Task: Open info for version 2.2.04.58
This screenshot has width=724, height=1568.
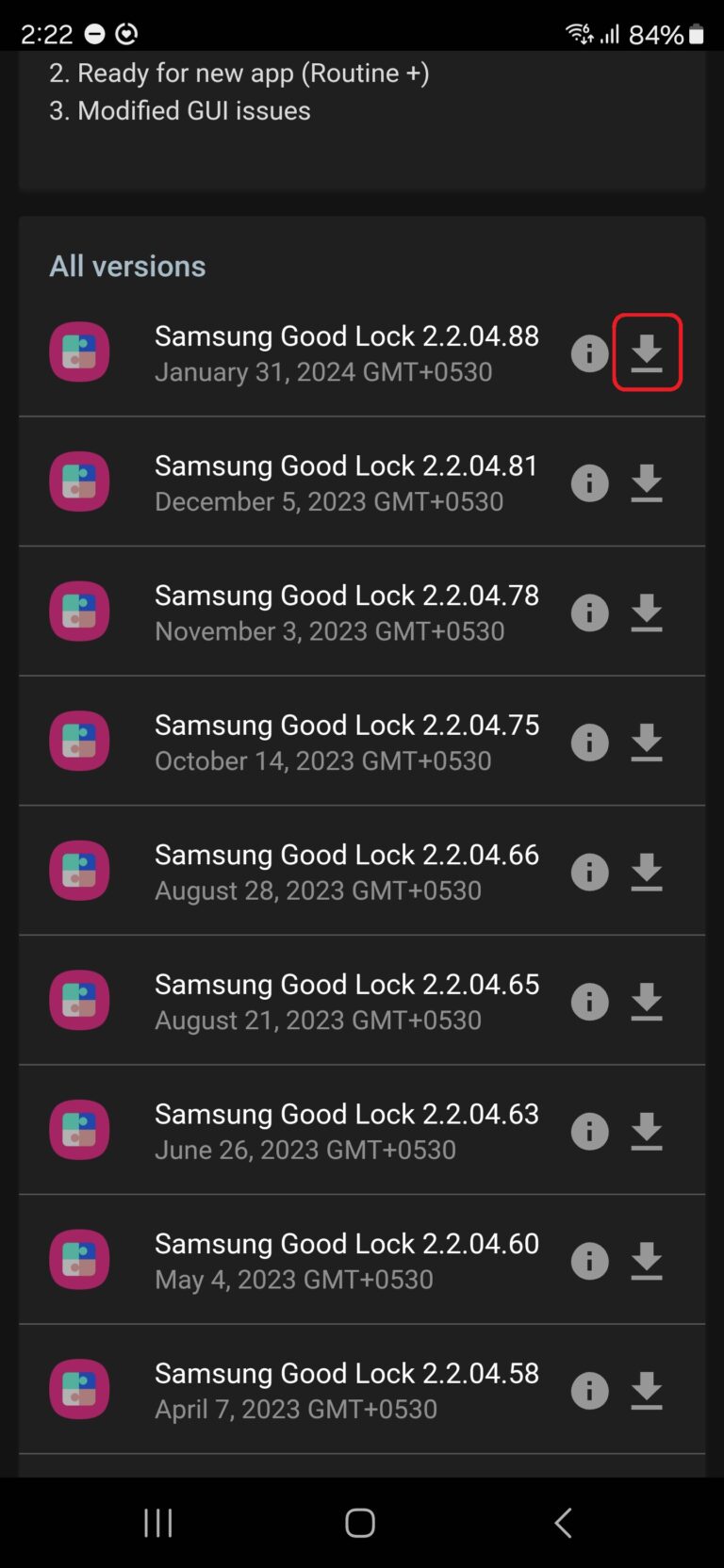Action: click(590, 1390)
